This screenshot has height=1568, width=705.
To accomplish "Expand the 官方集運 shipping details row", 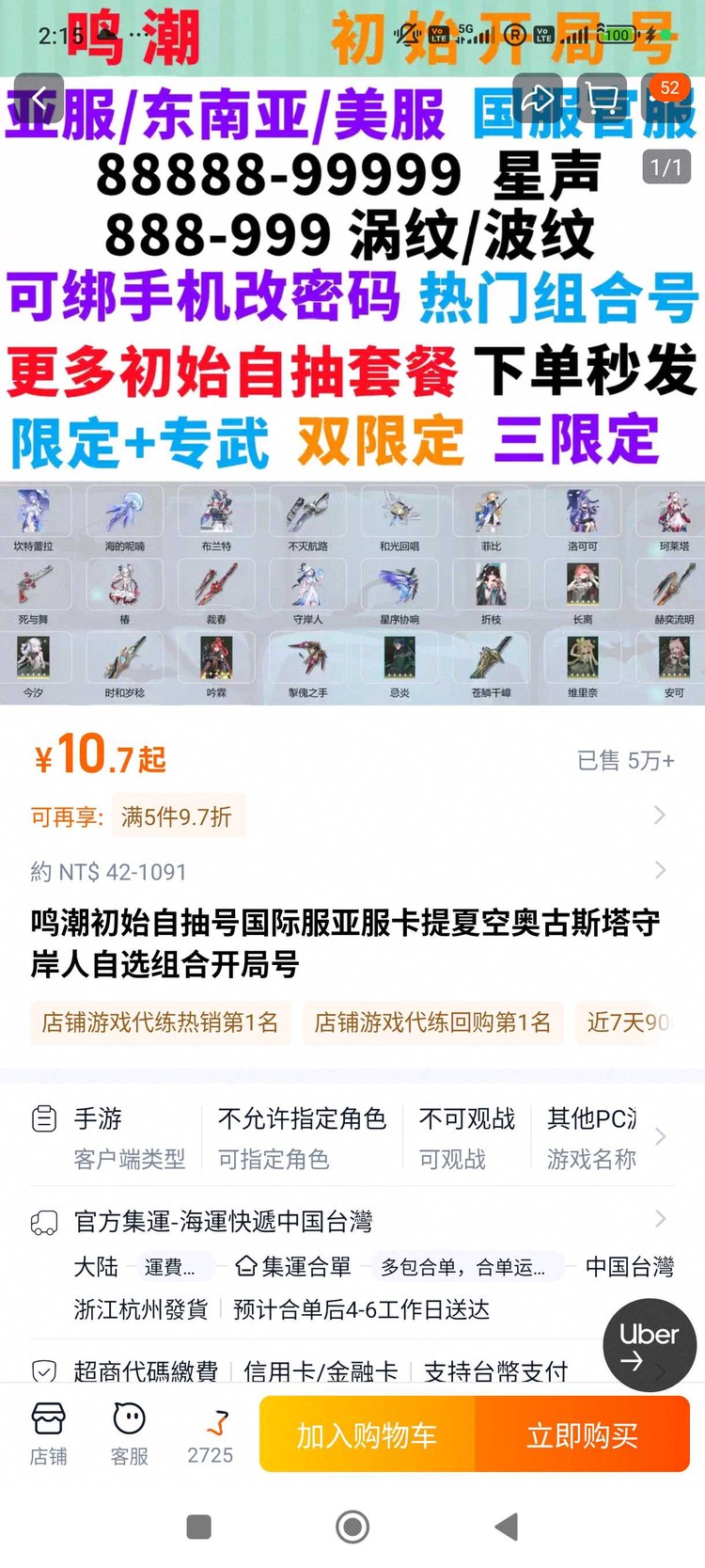I will click(662, 1219).
